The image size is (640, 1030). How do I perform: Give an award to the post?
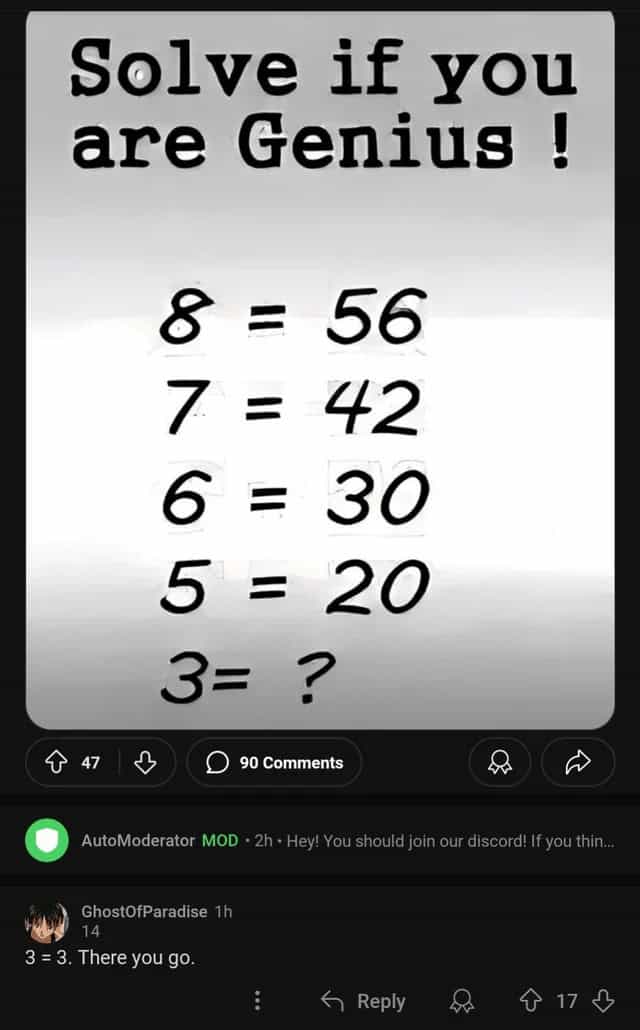[498, 763]
